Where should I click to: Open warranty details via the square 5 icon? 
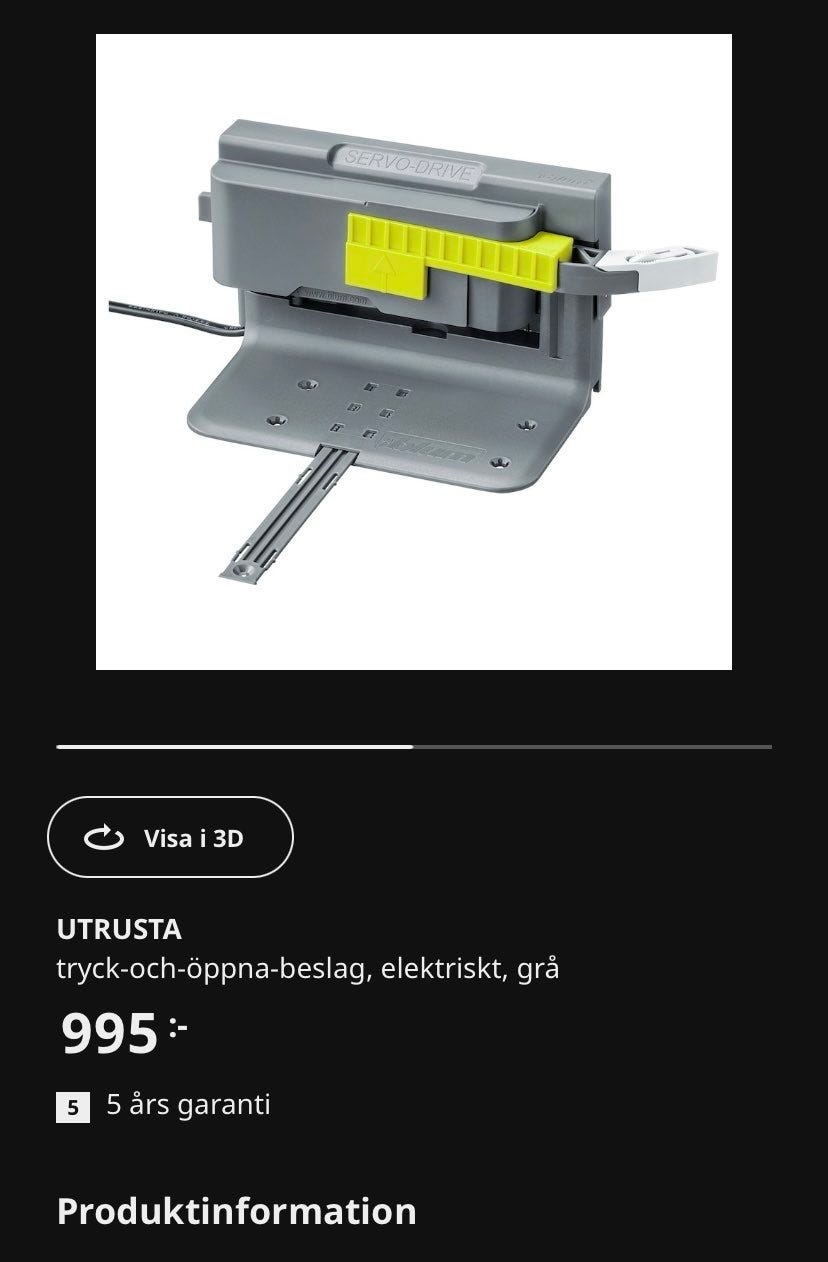(70, 1106)
